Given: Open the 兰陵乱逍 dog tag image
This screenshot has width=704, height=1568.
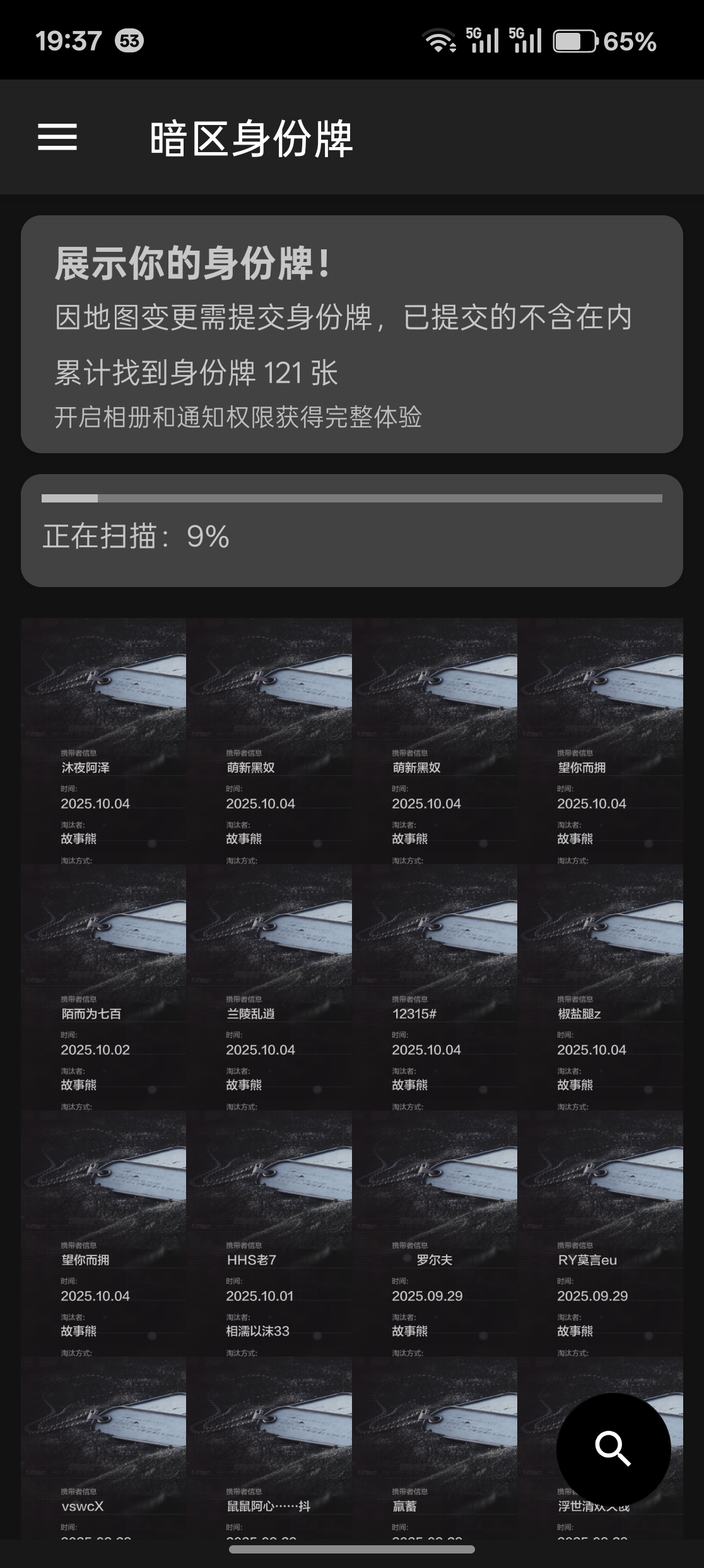Looking at the screenshot, I should (269, 987).
